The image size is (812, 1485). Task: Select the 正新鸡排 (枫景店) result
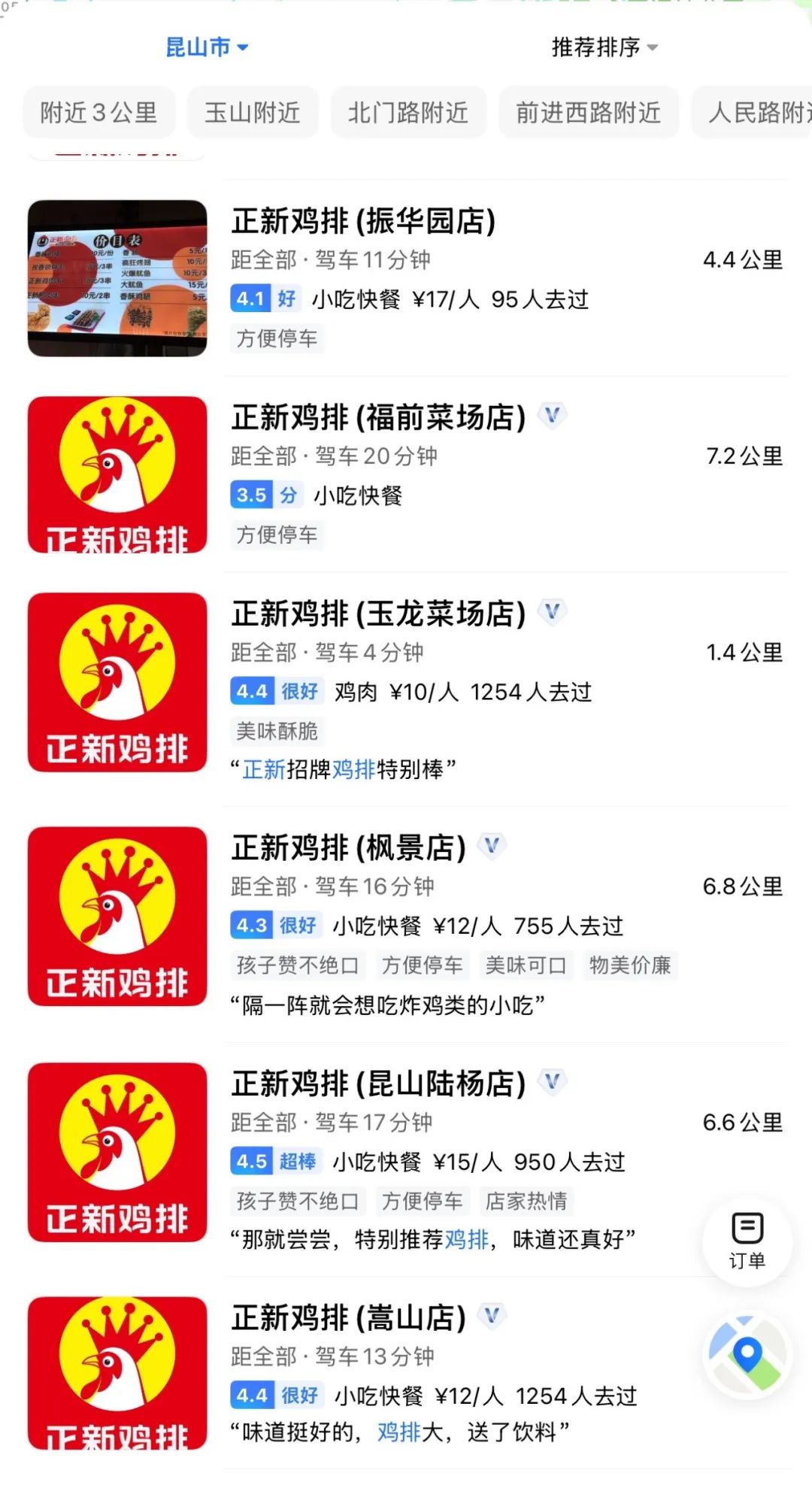[x=349, y=848]
